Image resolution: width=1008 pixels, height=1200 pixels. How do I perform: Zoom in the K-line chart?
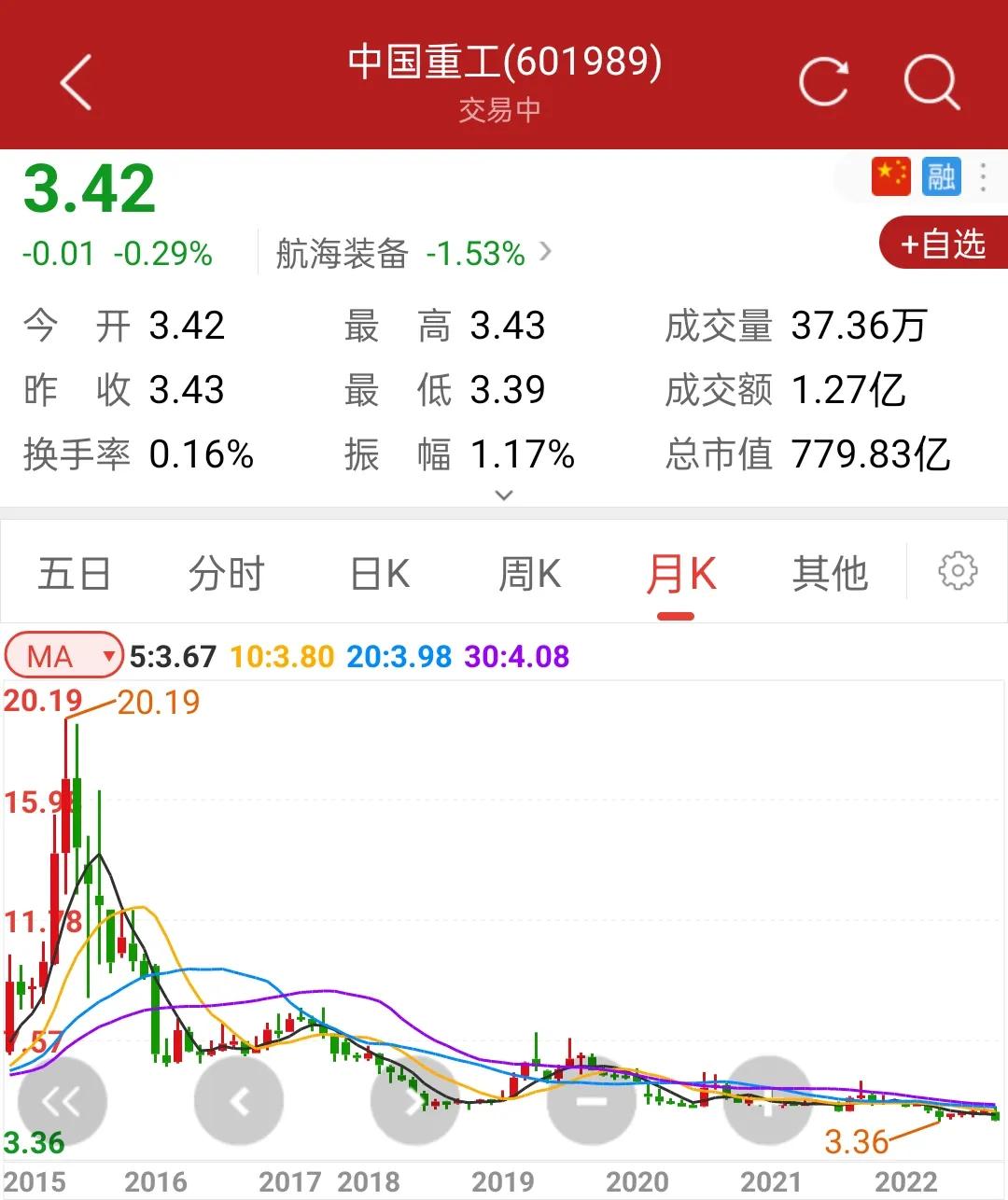768,1101
